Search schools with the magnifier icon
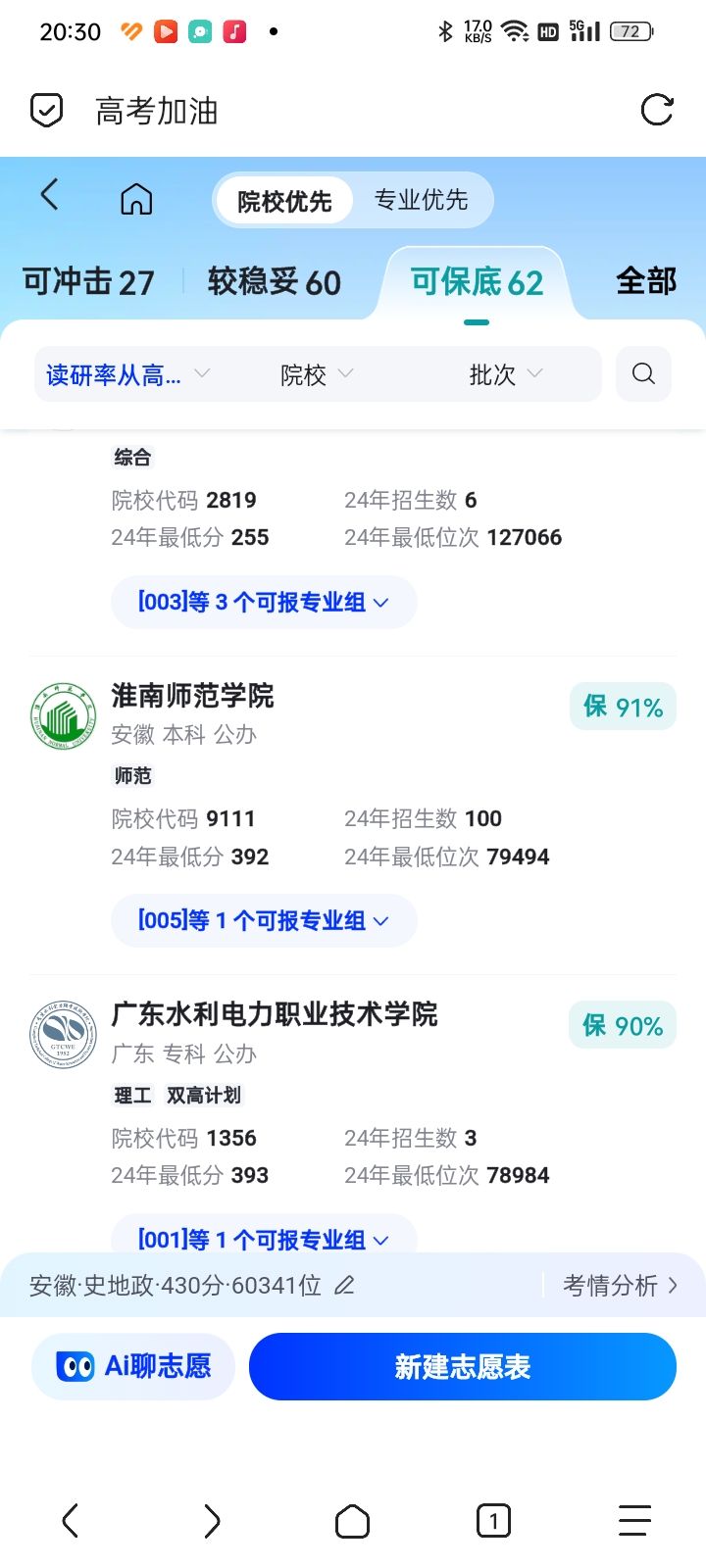Screen dimensions: 706x1568 pos(643,373)
